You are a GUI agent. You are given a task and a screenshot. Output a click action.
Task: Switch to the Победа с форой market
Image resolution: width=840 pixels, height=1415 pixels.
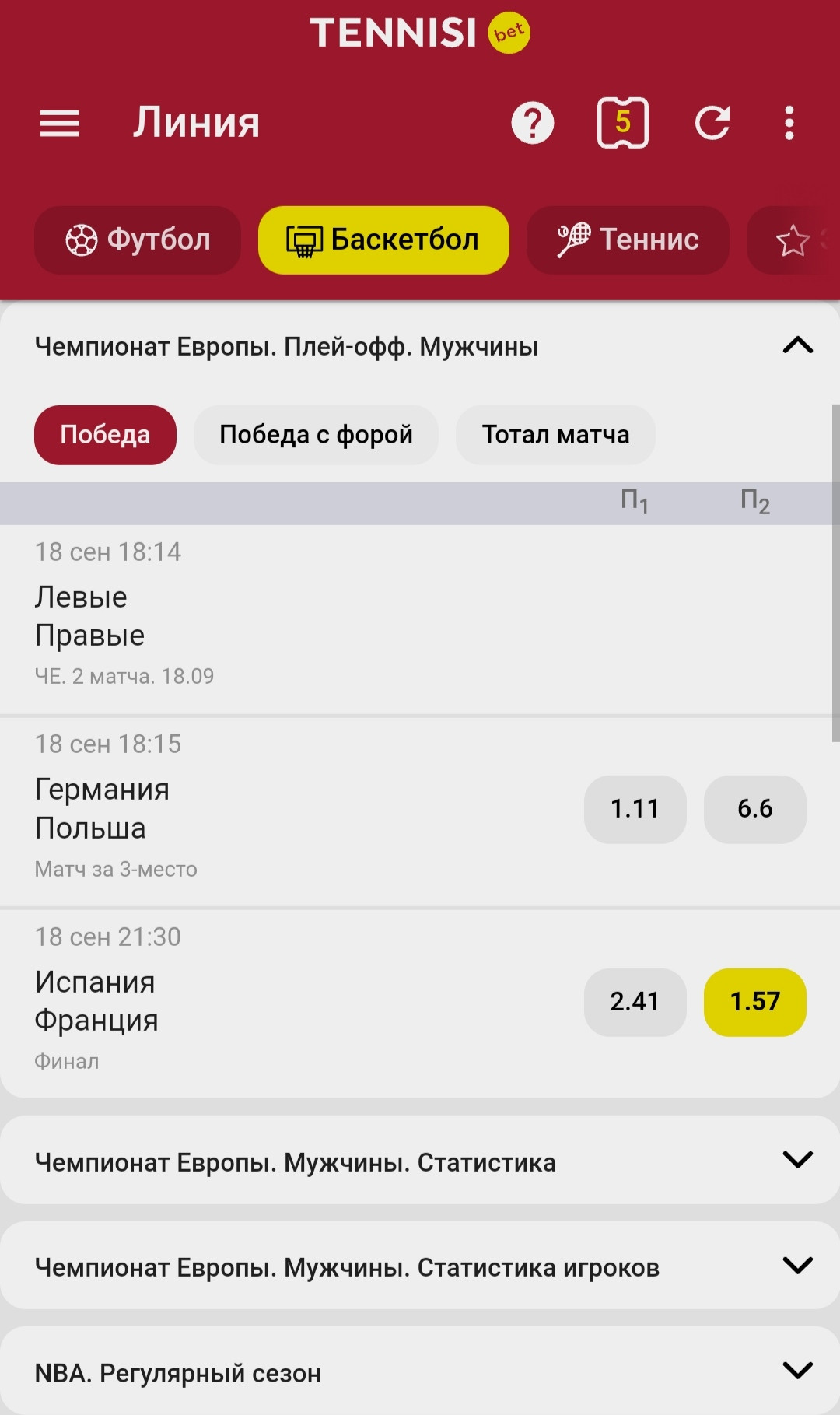pos(316,435)
